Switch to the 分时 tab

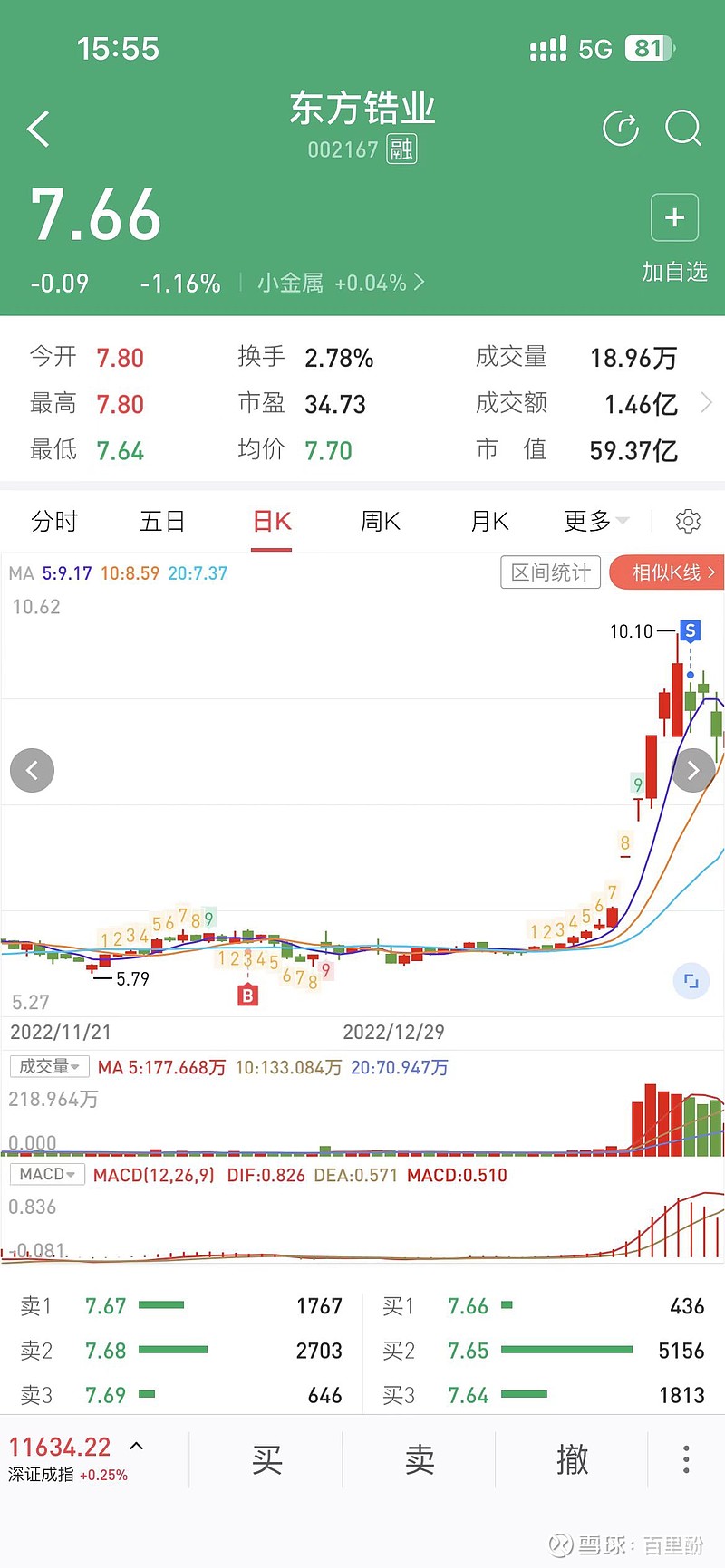click(54, 522)
